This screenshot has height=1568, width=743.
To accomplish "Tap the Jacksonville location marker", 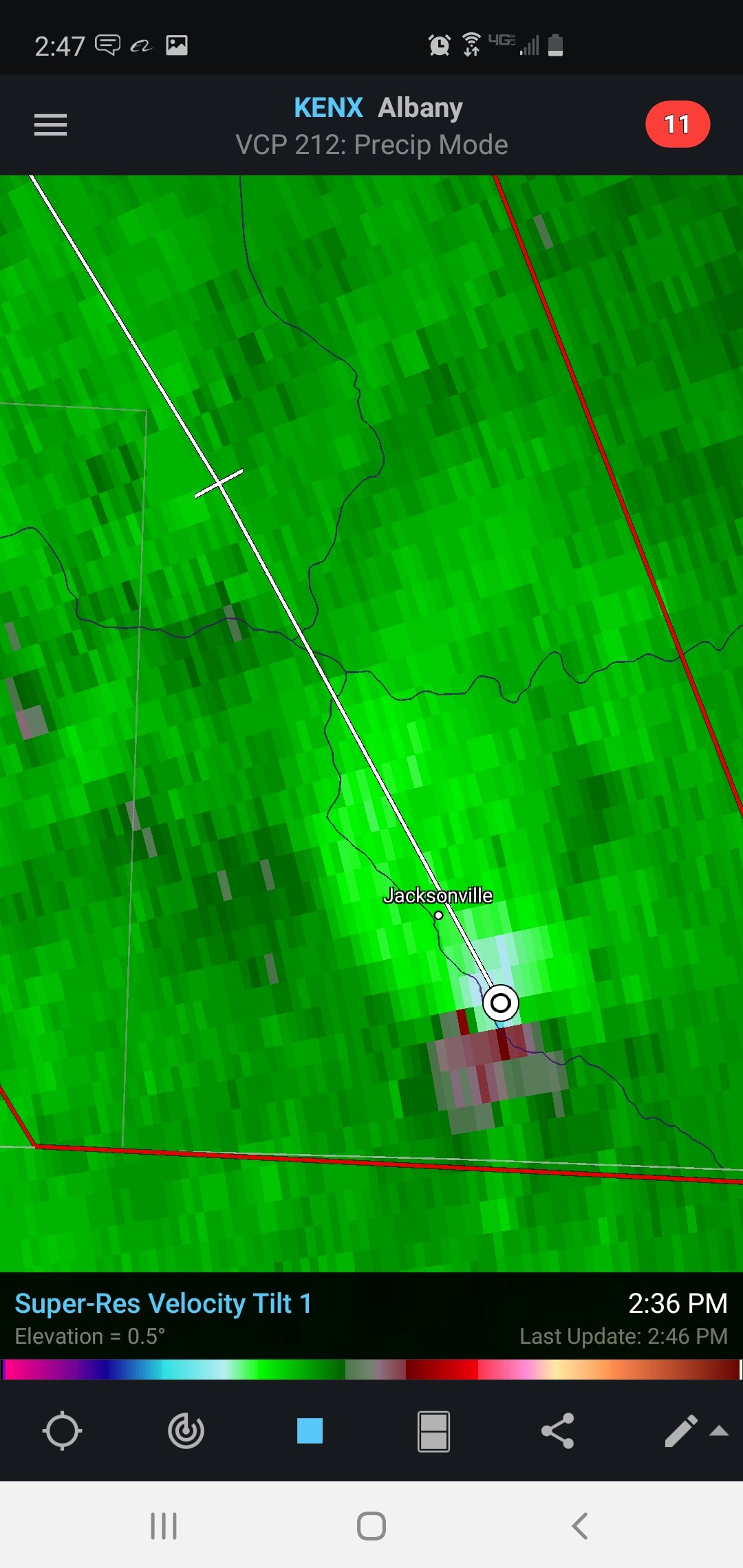I will tap(438, 915).
